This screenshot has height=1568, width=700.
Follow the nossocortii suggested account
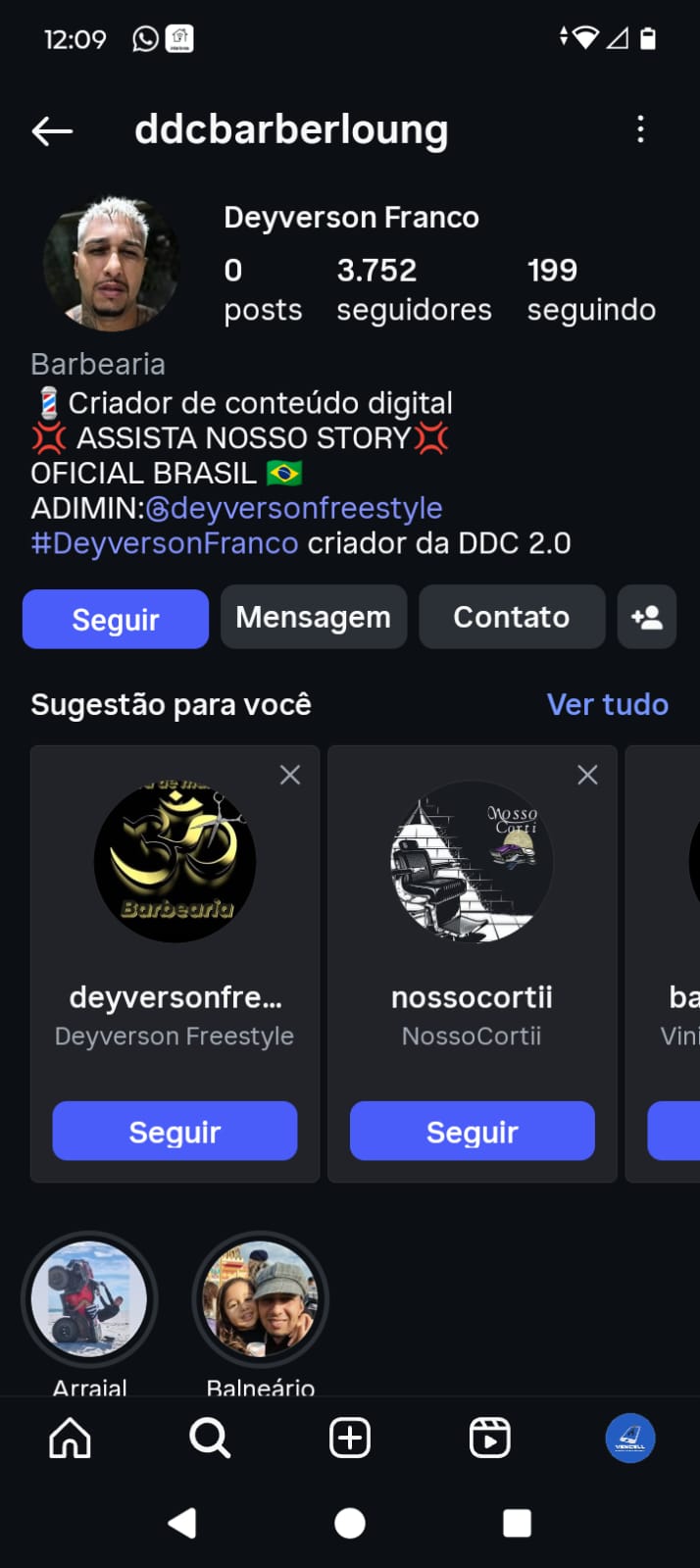coord(472,1132)
